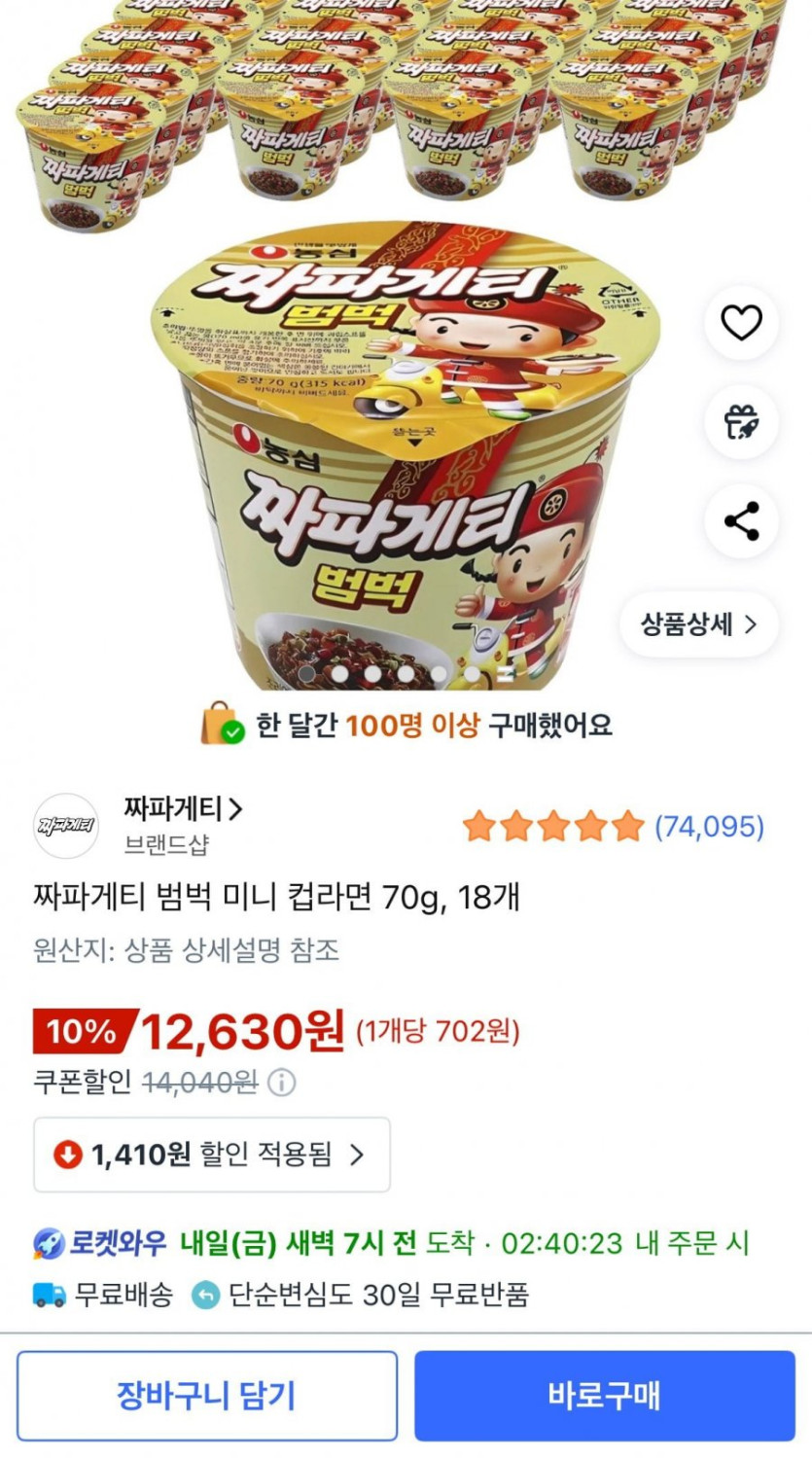The image size is (812, 1458).
Task: Buy now with 바로구매
Action: [604, 1396]
